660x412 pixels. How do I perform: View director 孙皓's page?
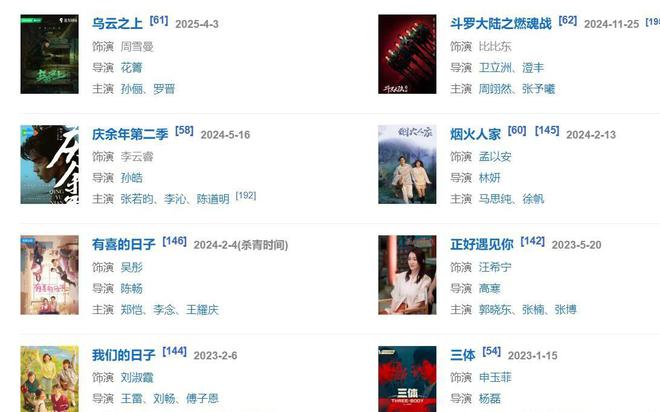click(131, 178)
